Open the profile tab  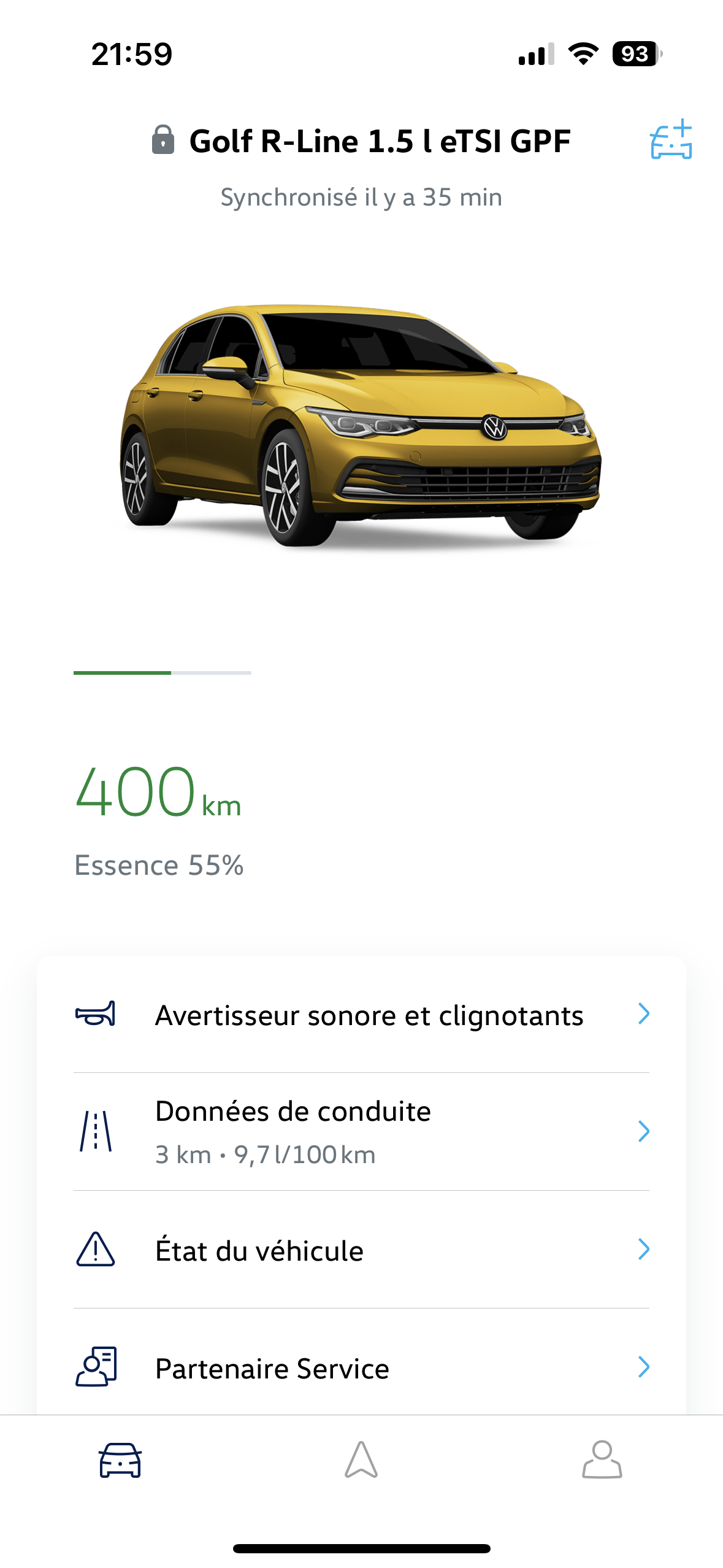click(x=602, y=1460)
